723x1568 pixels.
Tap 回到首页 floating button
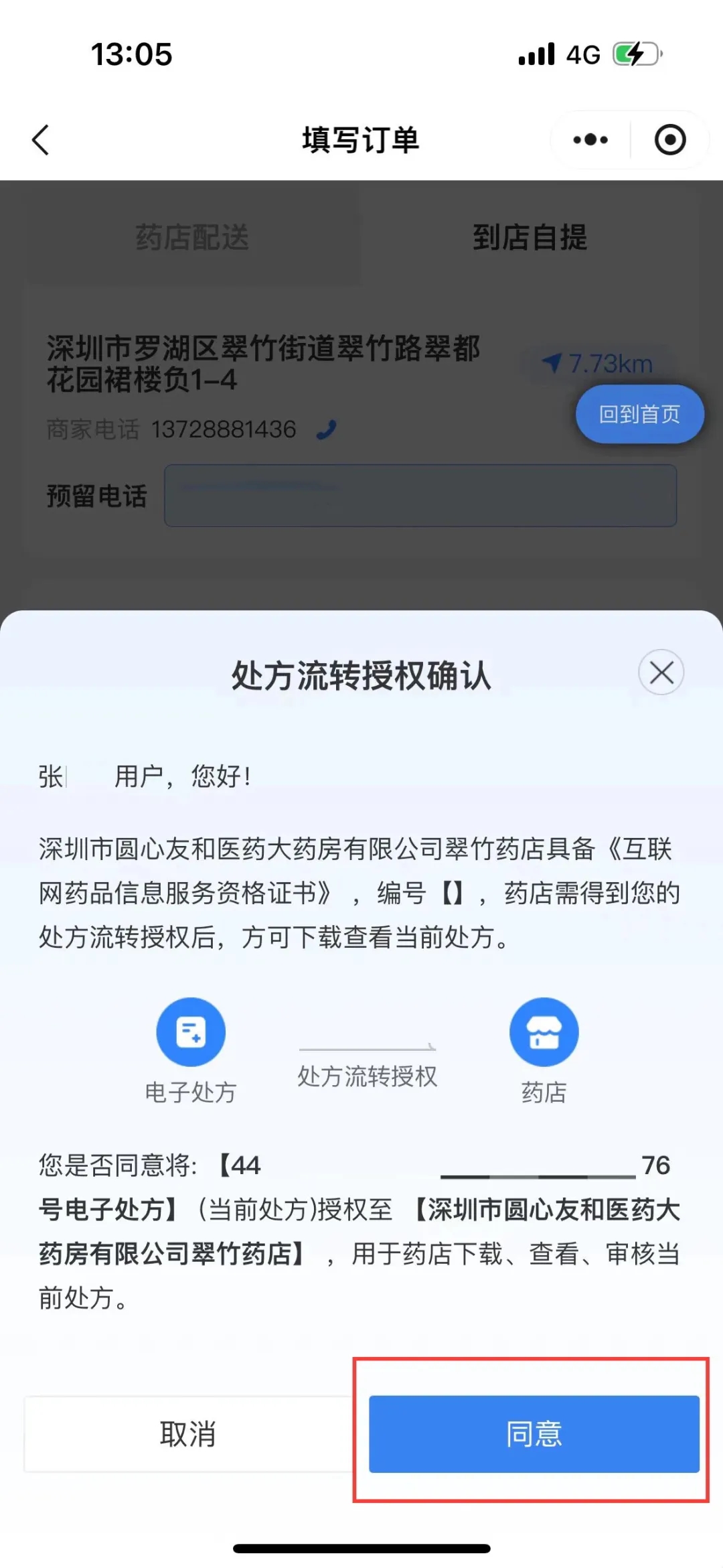(639, 414)
